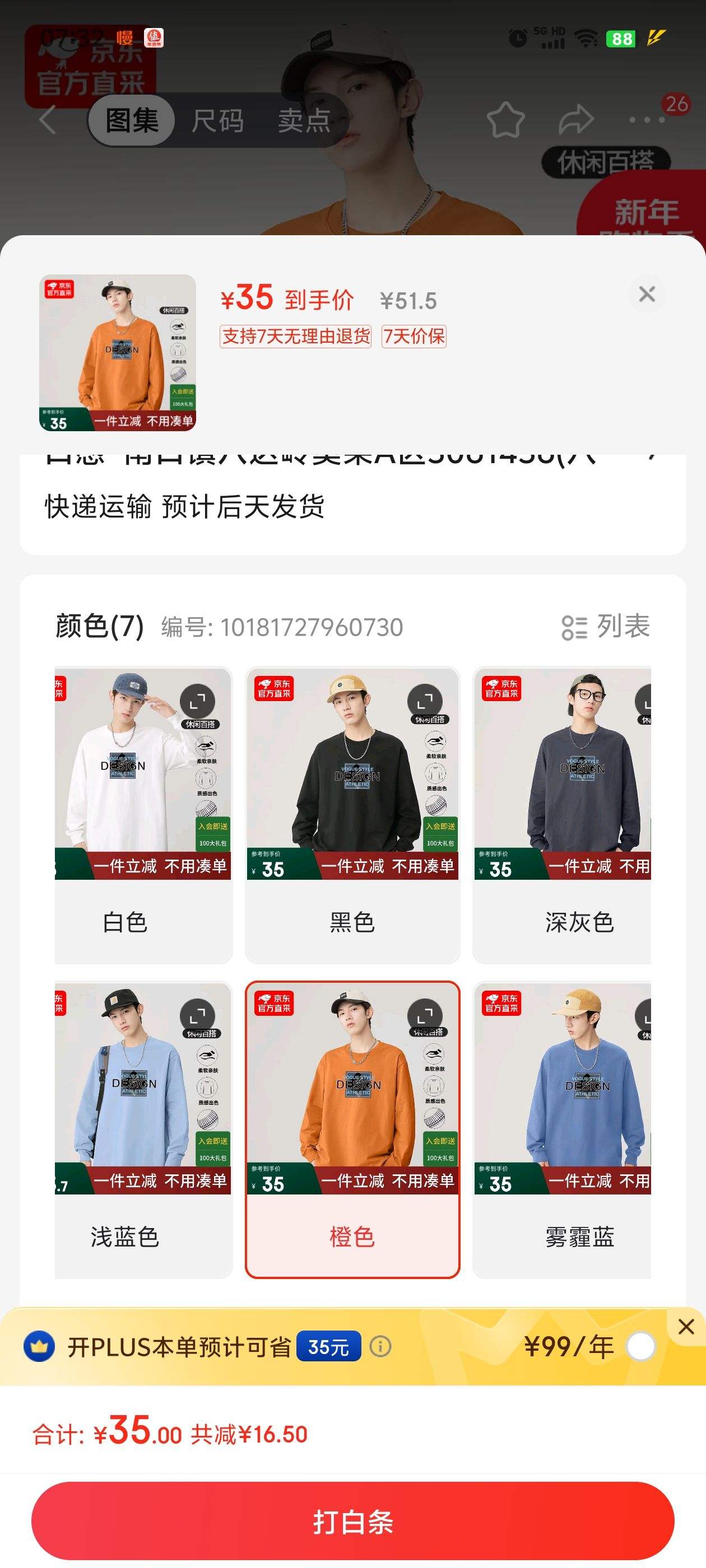The height and width of the screenshot is (1568, 706).
Task: Click the back arrow at top left
Action: pos(49,120)
